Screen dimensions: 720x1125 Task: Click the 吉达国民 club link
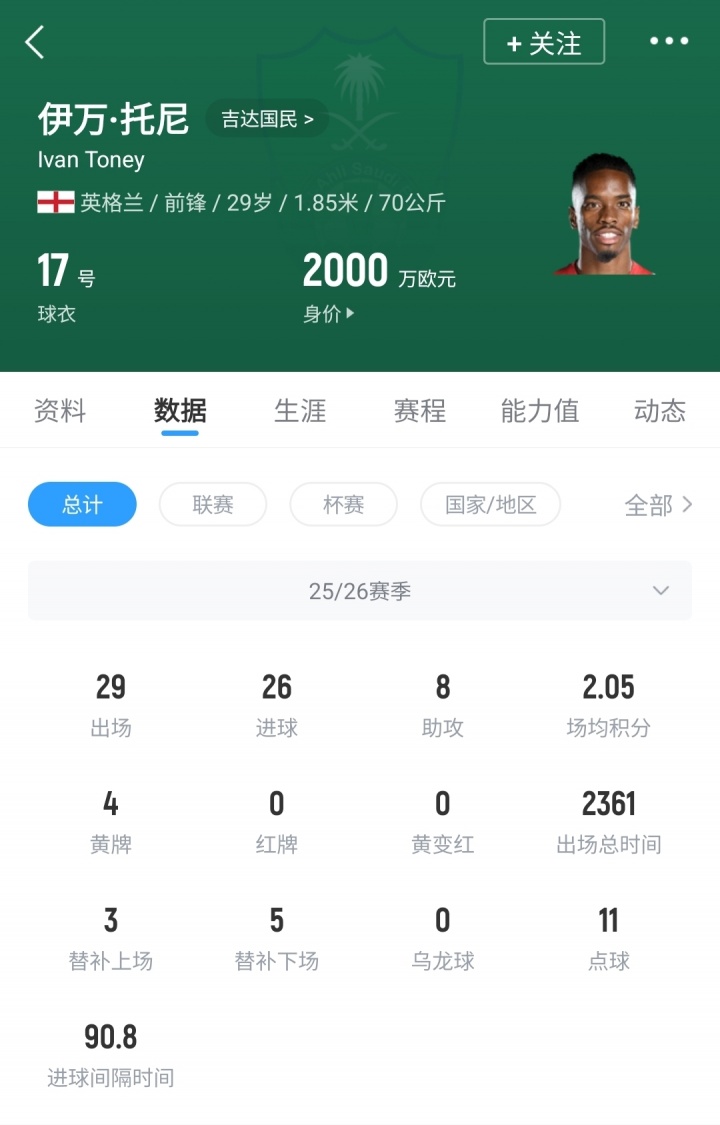[265, 118]
